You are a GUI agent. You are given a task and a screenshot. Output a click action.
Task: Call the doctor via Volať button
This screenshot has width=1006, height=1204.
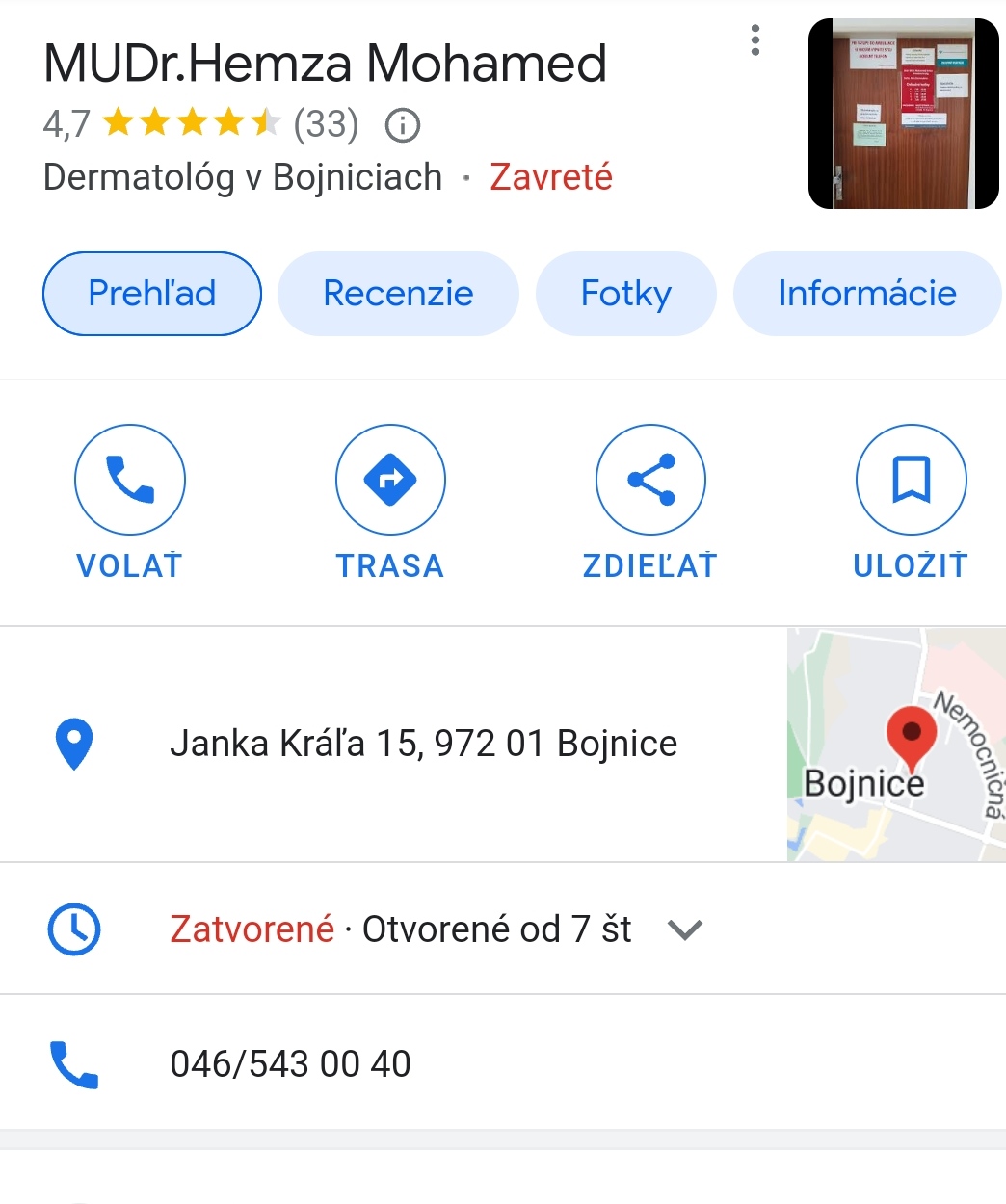130,480
